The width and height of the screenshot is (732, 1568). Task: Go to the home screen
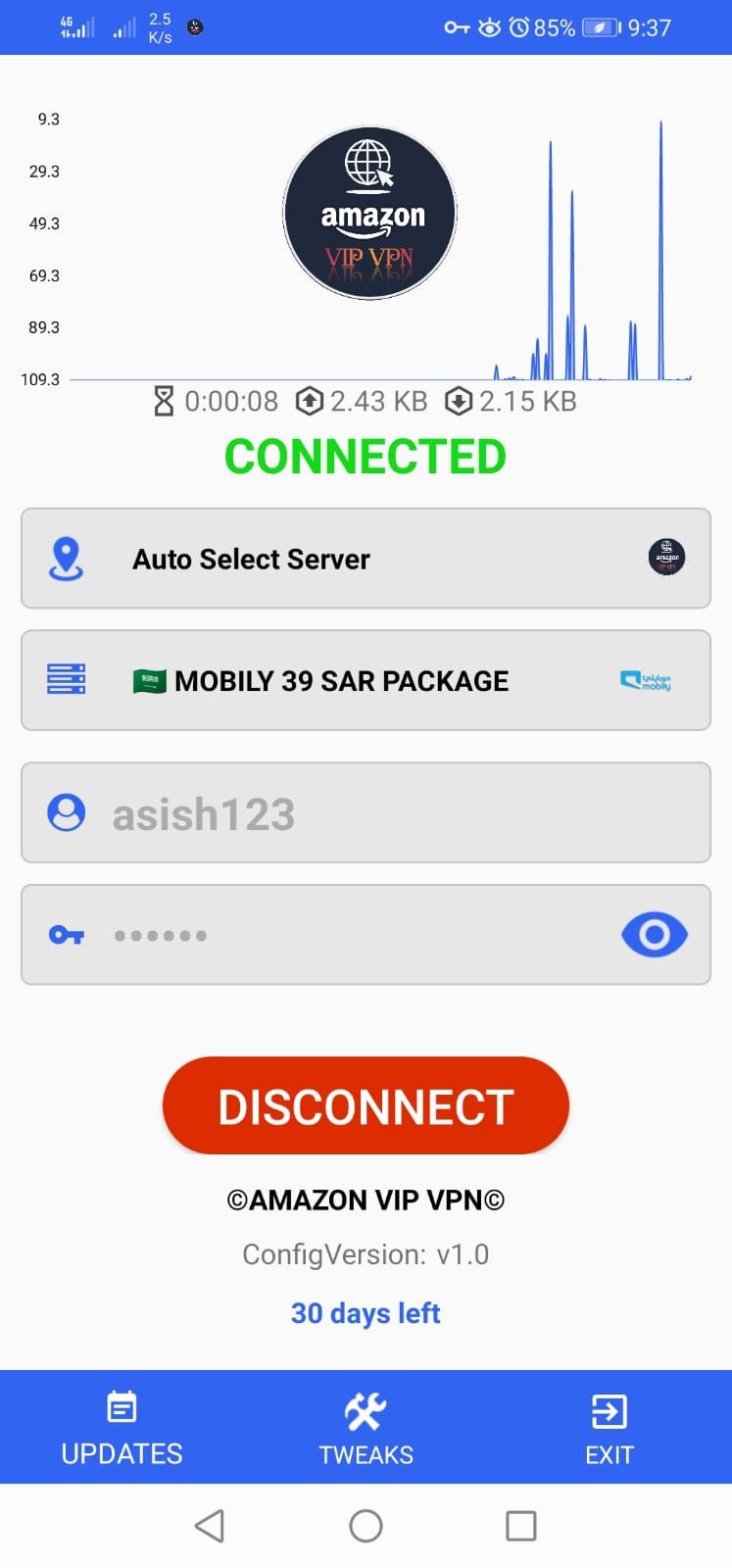tap(366, 1526)
